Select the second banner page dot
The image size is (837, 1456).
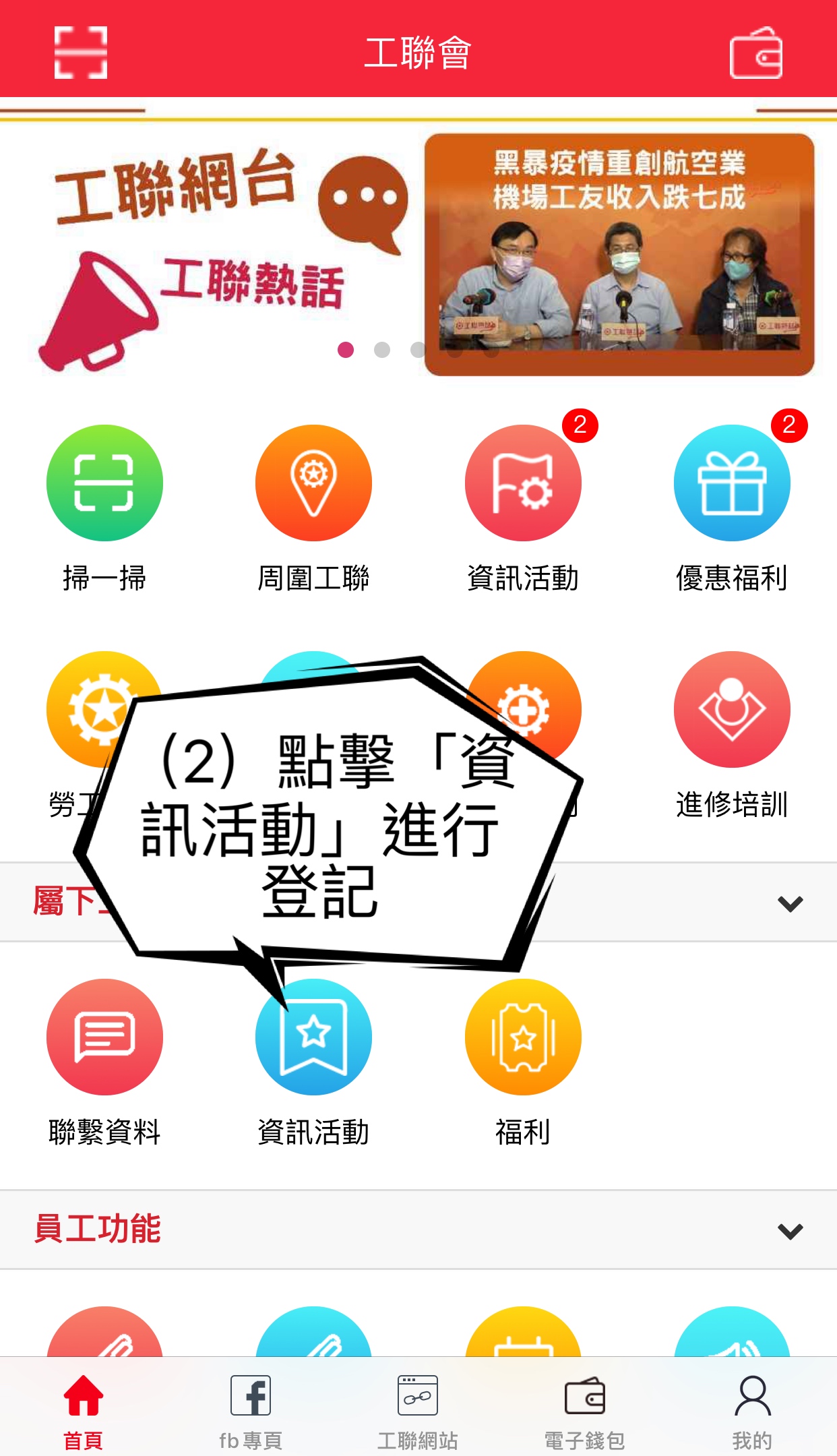point(382,350)
